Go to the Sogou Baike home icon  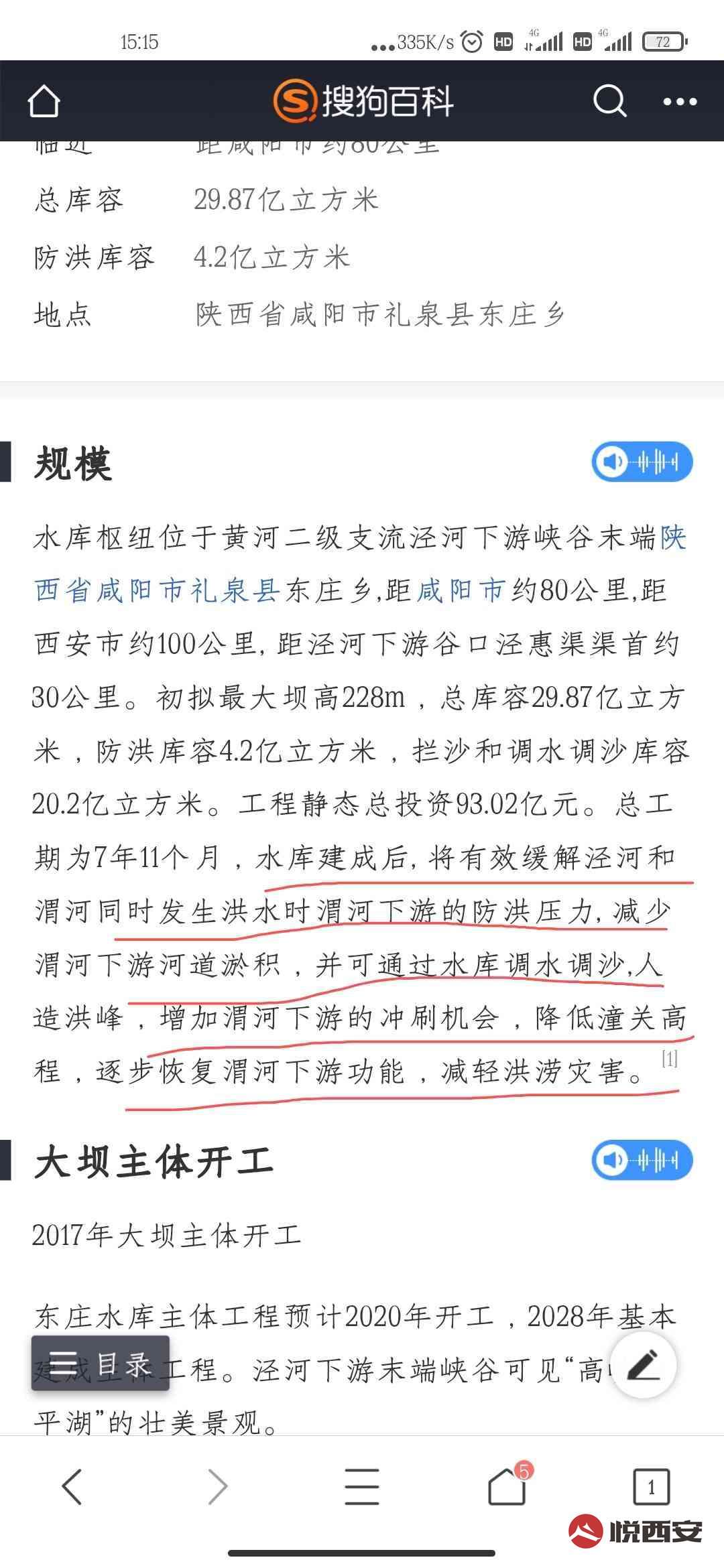(x=44, y=101)
